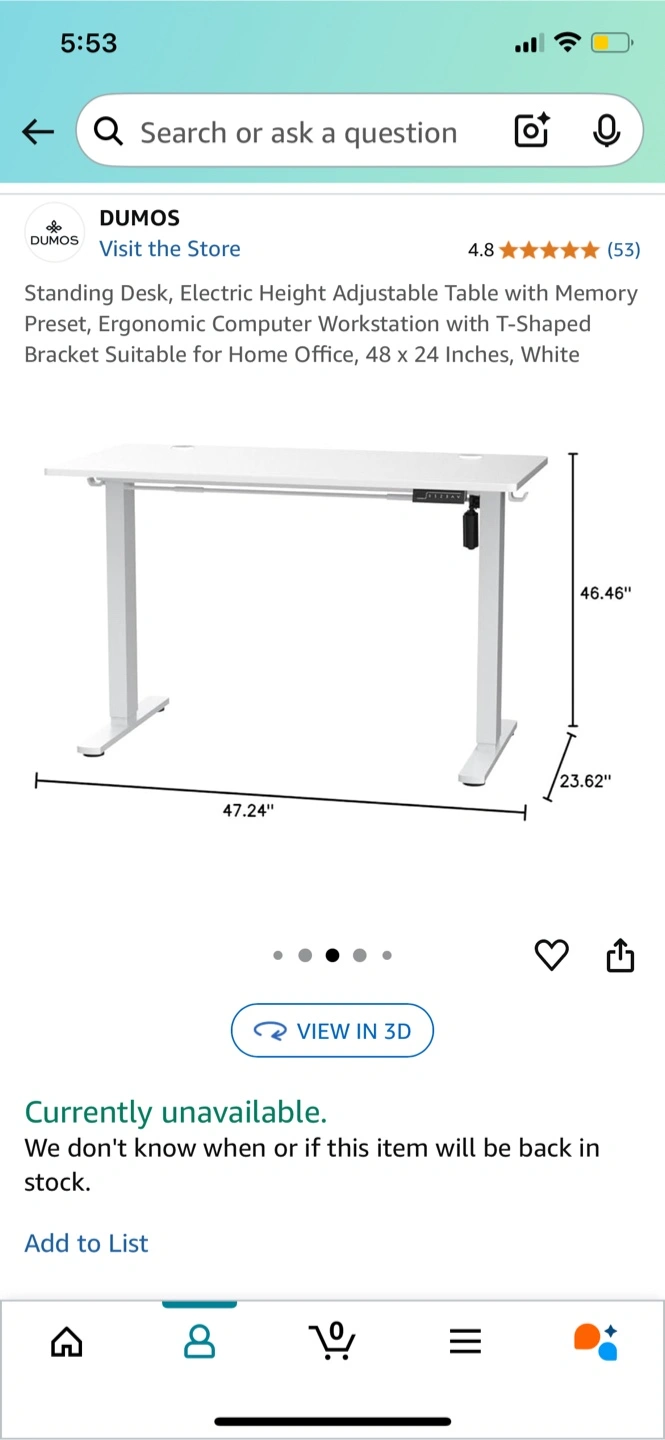Go to the Home tab
The width and height of the screenshot is (665, 1440).
tap(67, 1341)
